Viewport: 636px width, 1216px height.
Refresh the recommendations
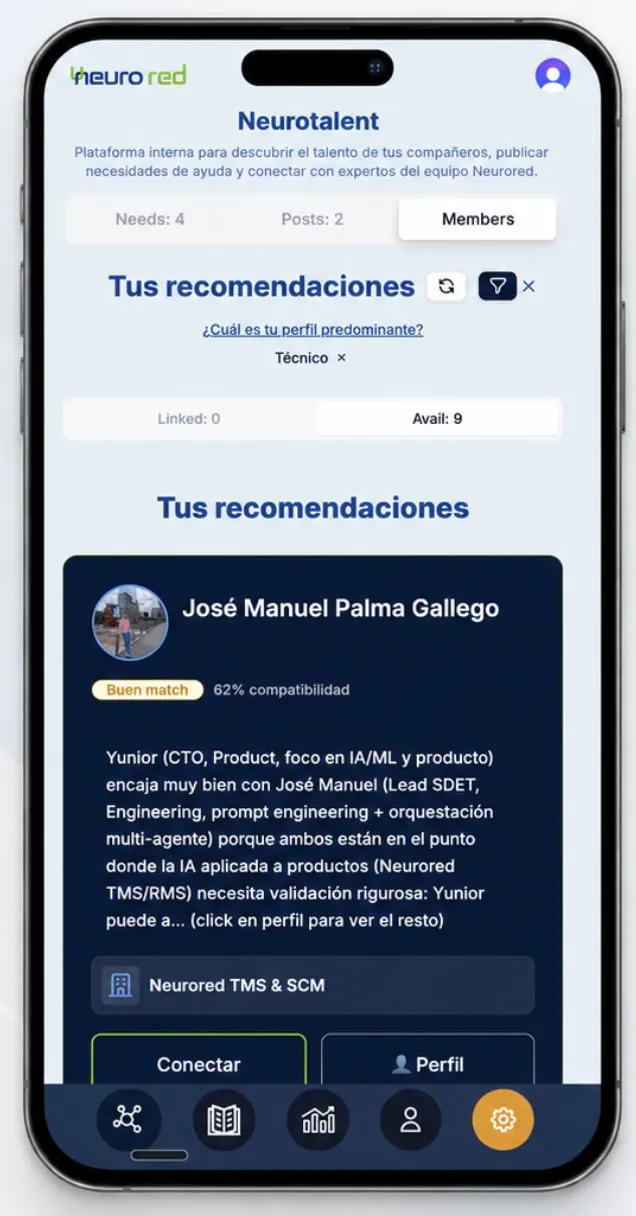(446, 286)
